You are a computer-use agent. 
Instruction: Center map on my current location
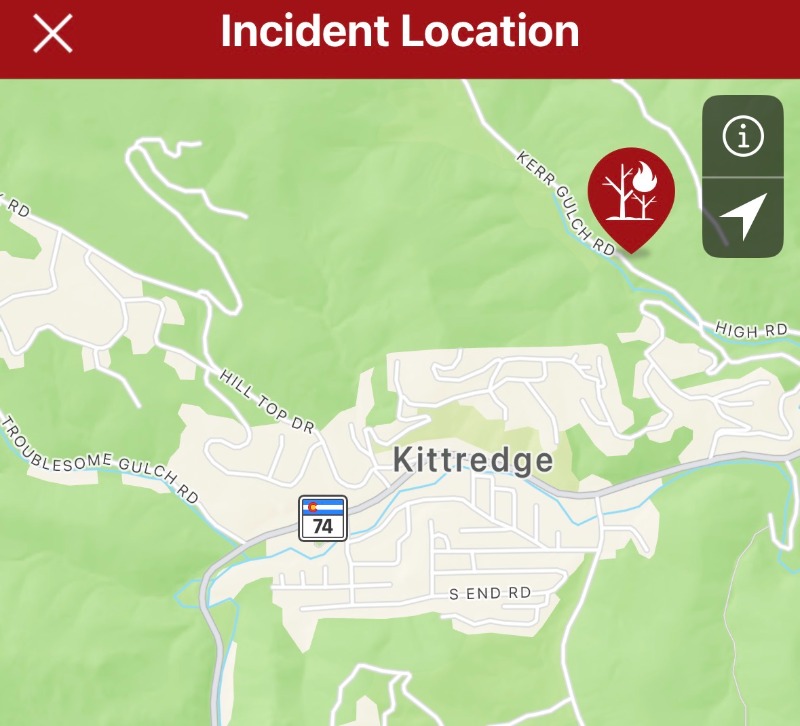743,216
